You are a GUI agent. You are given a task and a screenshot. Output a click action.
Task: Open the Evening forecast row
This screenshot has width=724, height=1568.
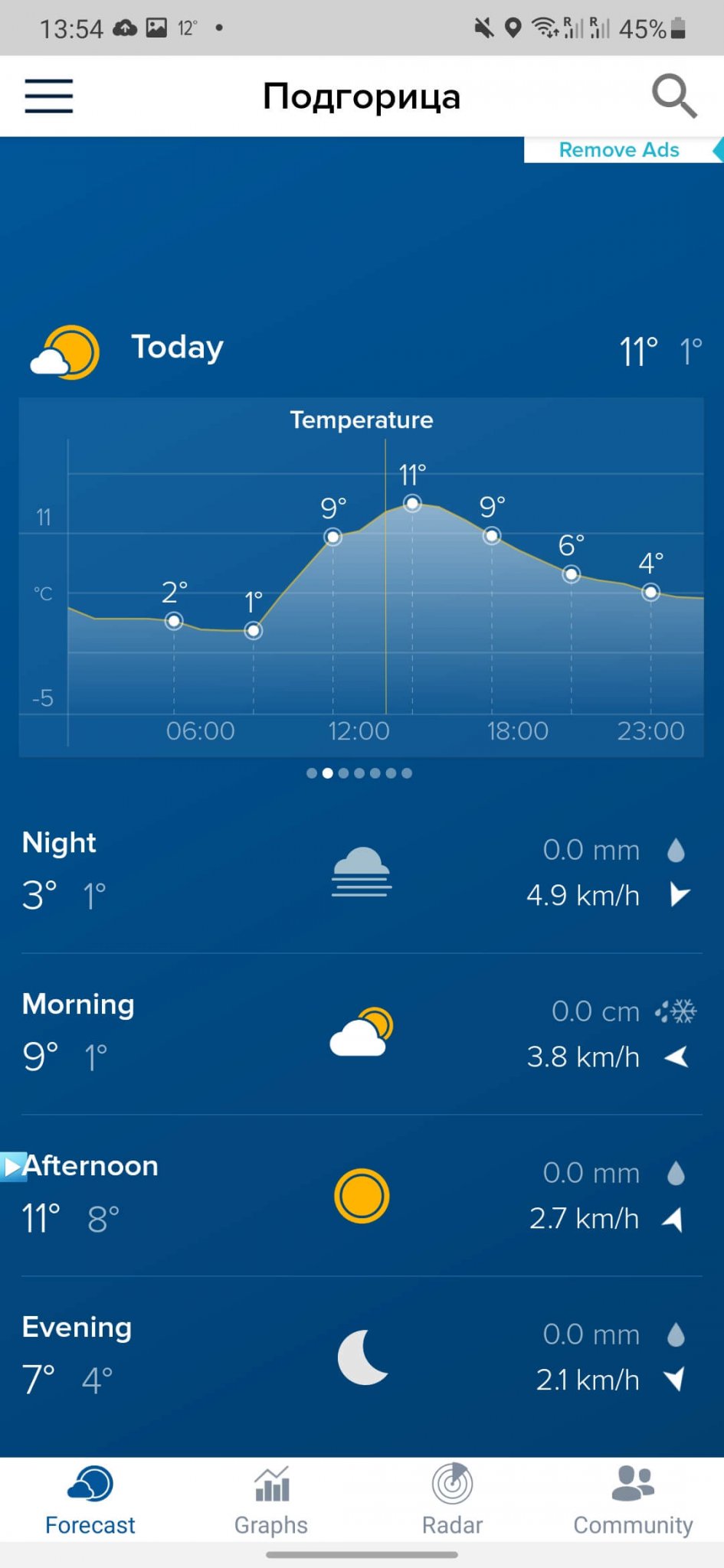tap(362, 1357)
